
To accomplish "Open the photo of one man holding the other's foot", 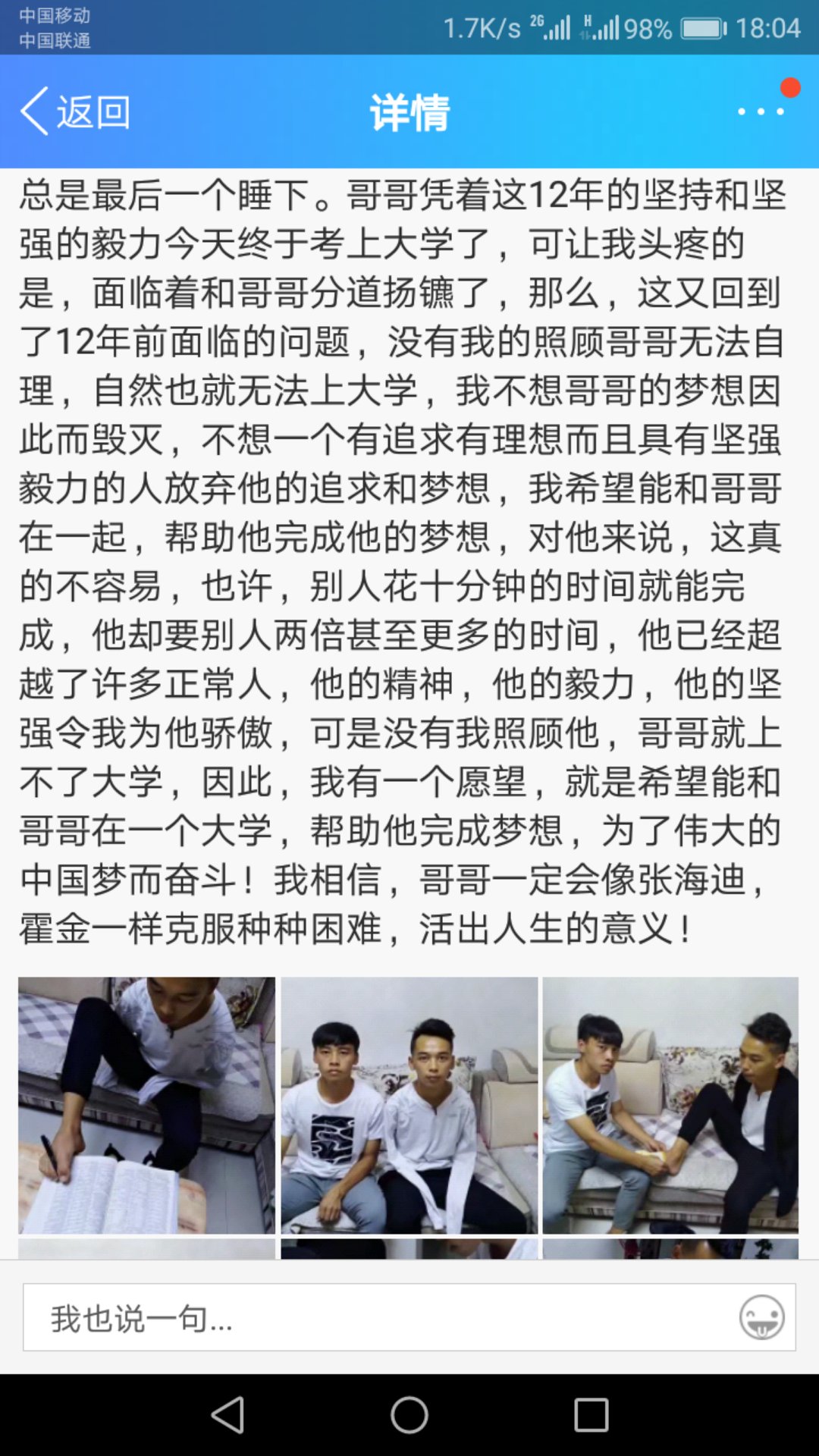I will point(670,1105).
